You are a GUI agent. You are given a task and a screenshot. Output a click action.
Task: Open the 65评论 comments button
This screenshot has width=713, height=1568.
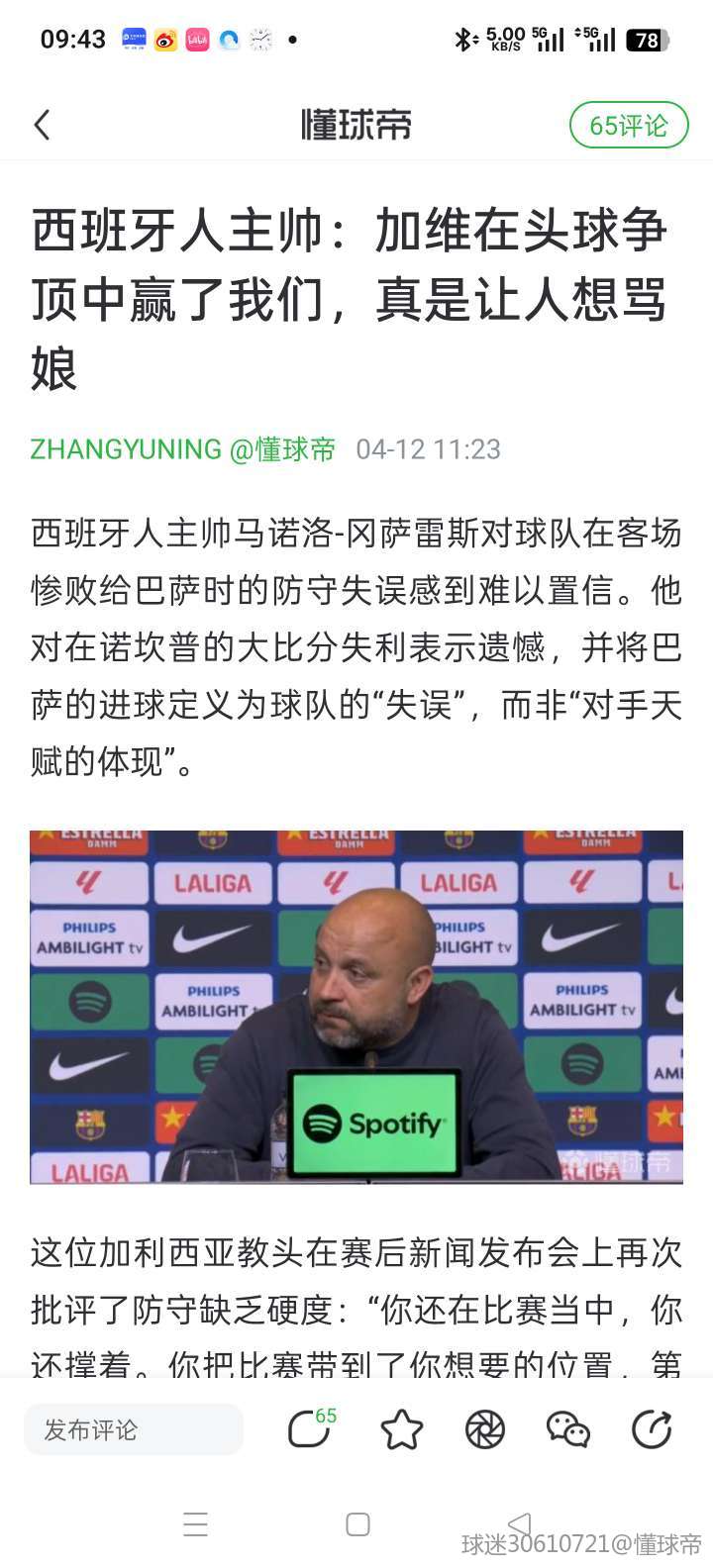(x=628, y=126)
